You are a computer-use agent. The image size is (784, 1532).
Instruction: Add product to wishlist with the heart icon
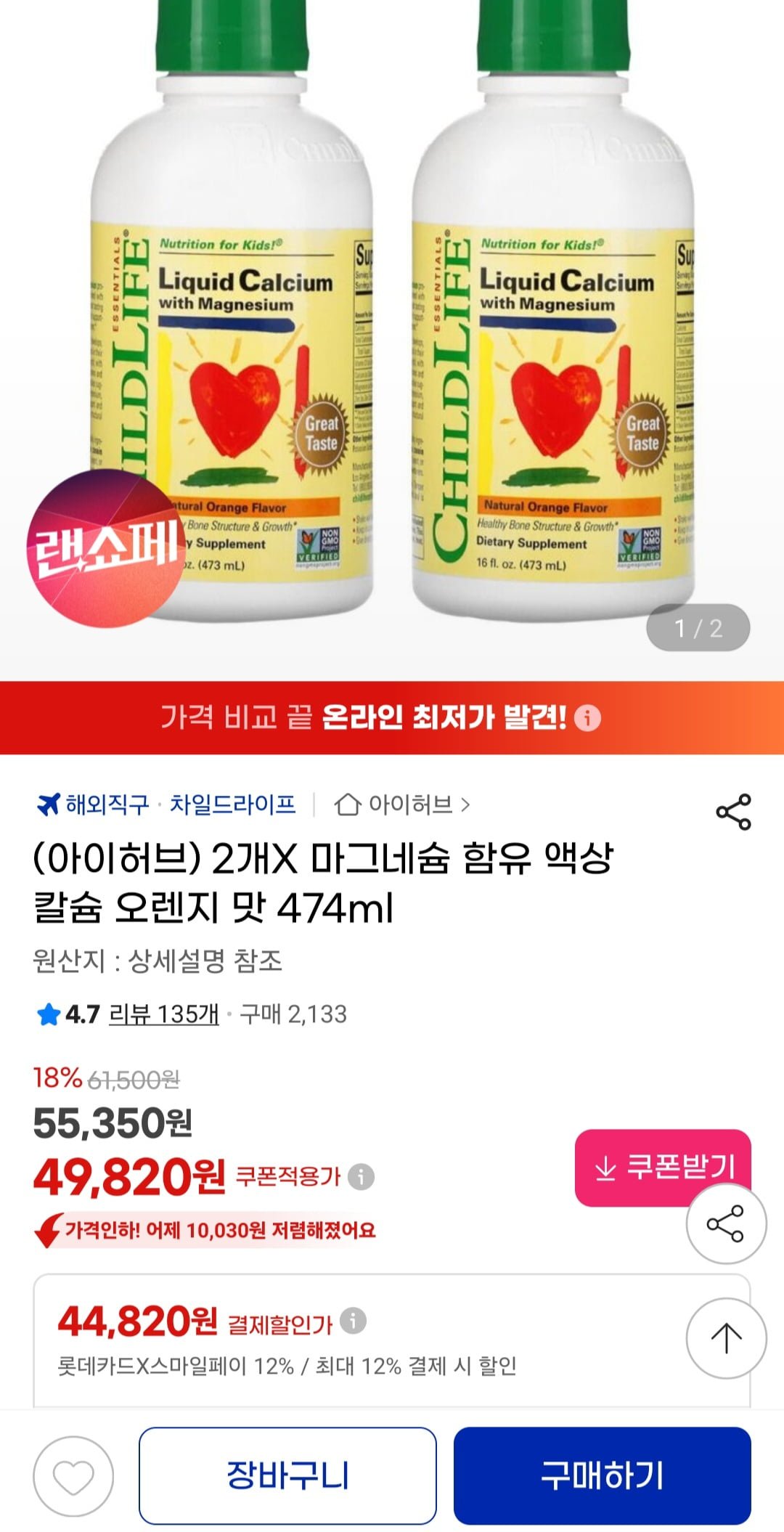(x=73, y=1476)
